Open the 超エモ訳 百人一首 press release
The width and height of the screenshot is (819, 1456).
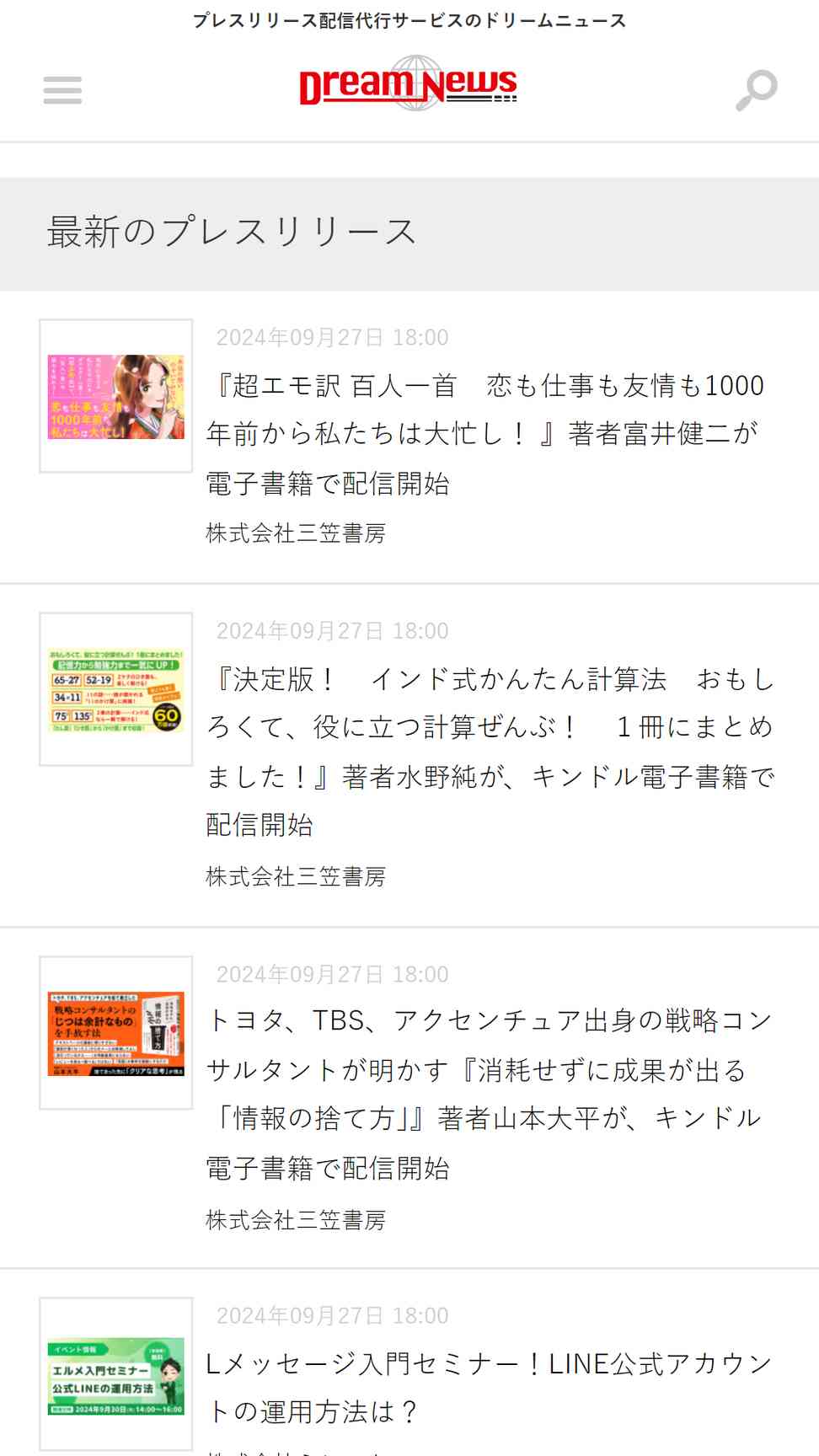(484, 434)
